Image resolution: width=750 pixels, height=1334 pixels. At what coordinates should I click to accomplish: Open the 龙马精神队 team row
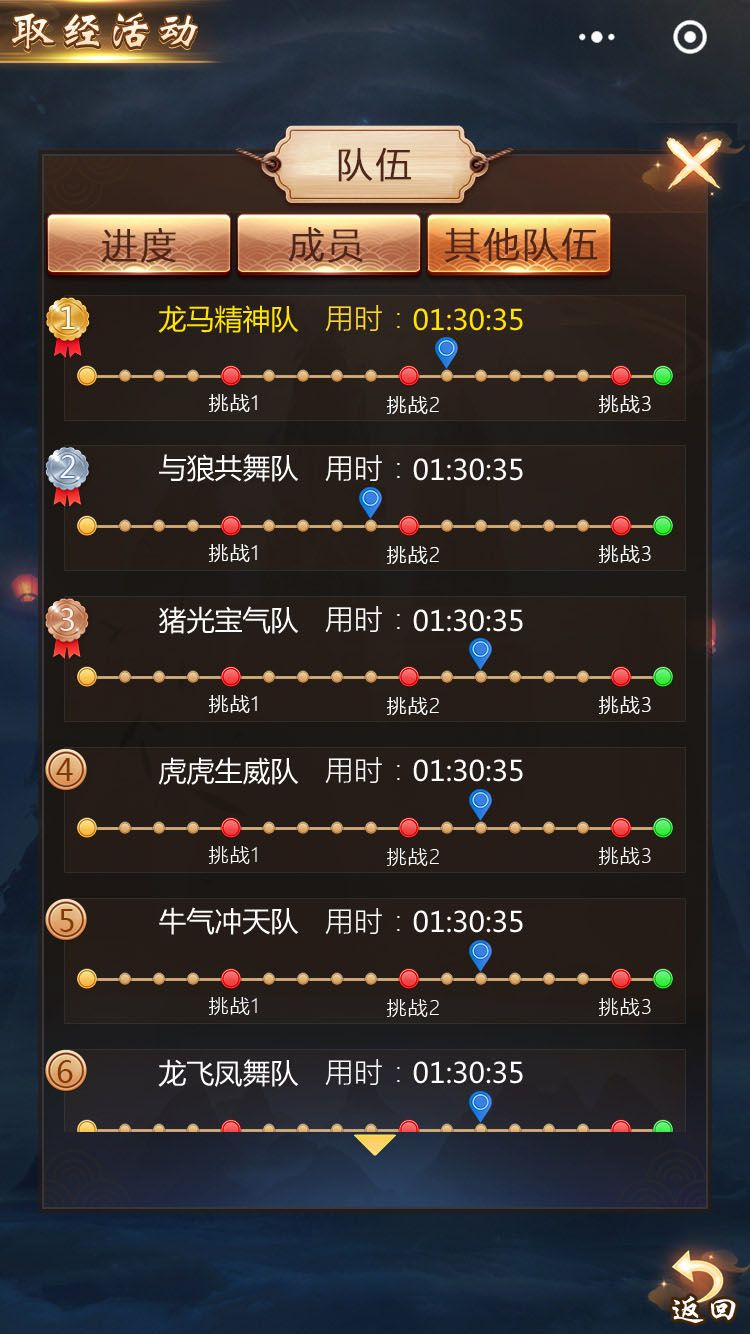375,358
